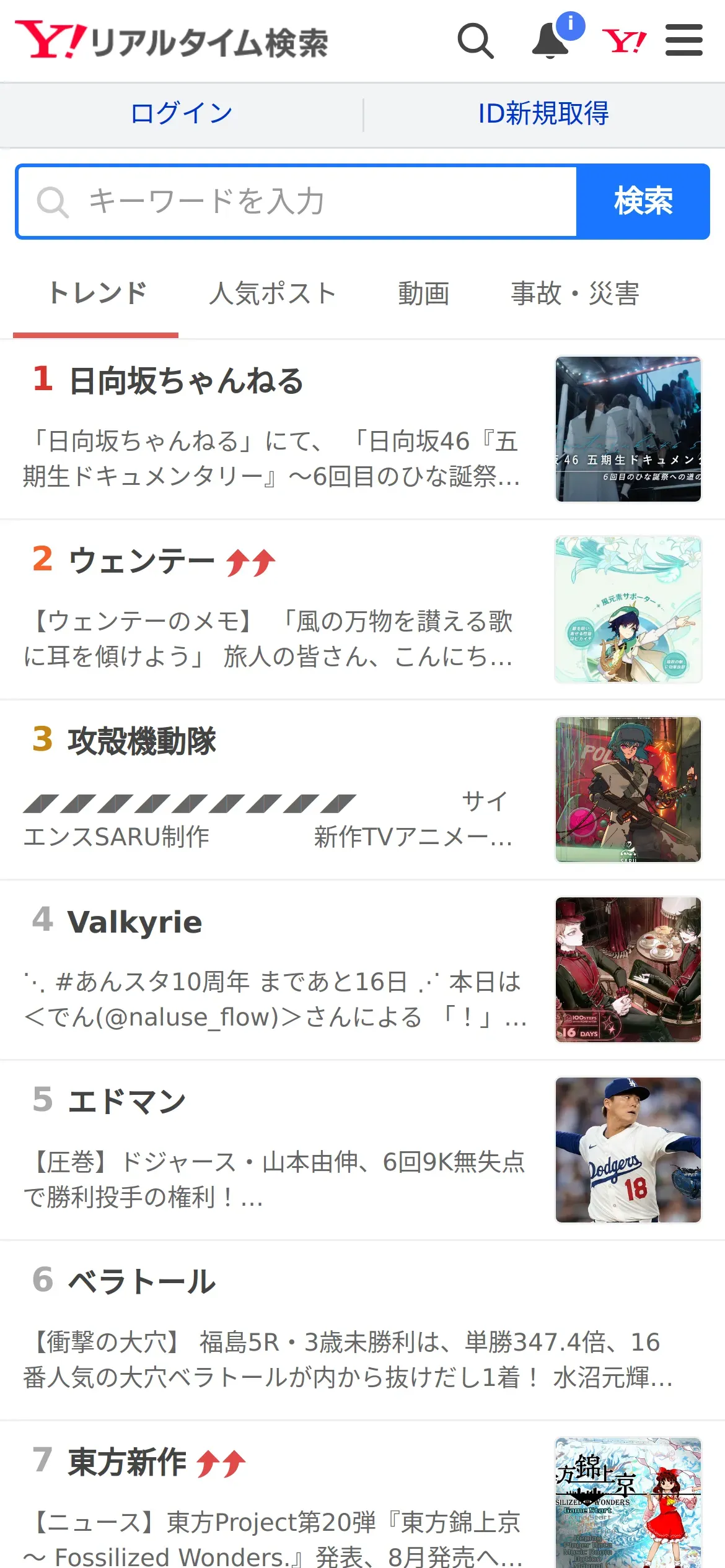Open the search magnifier icon in header
Image resolution: width=725 pixels, height=1568 pixels.
(x=475, y=41)
